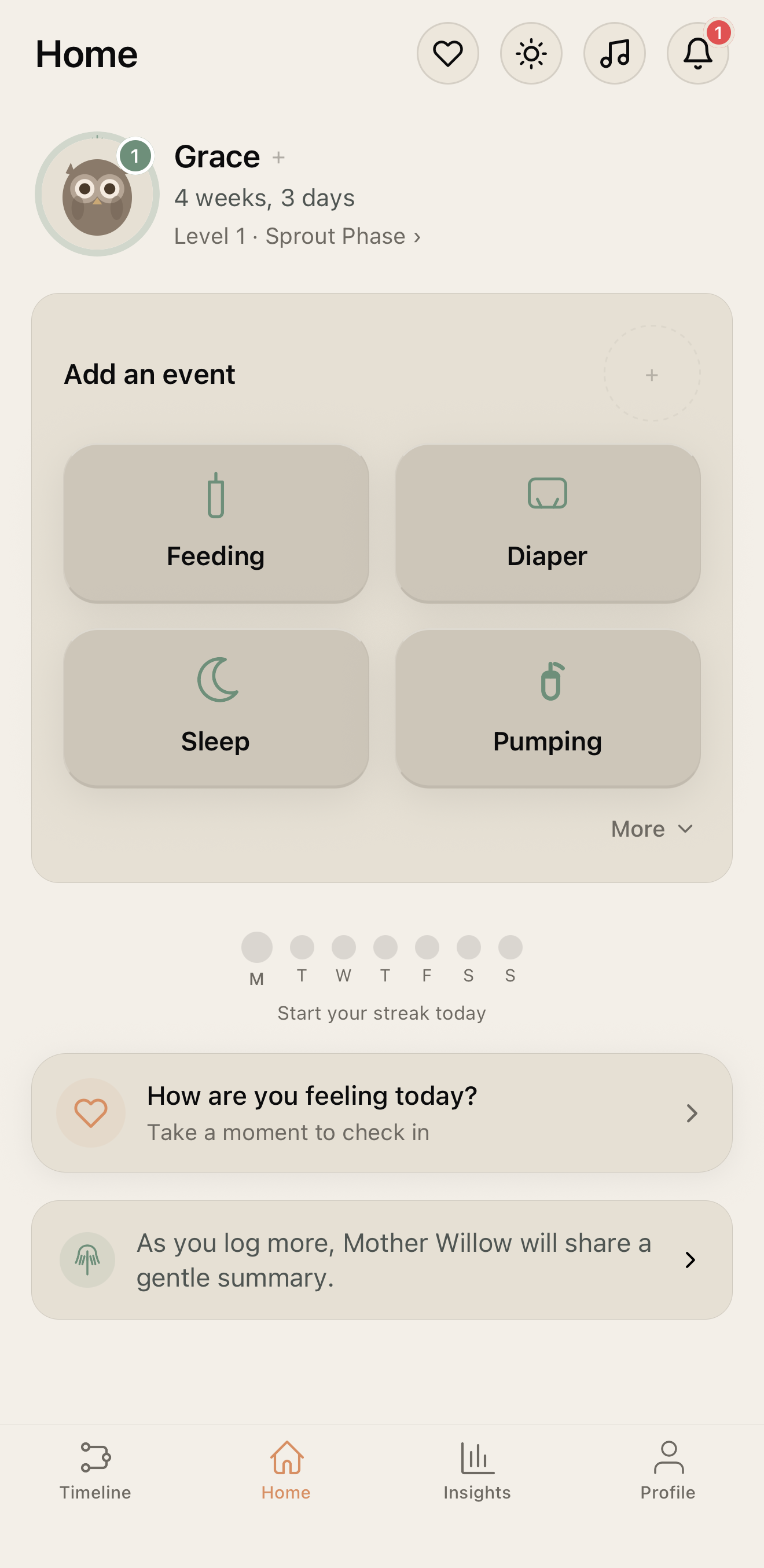Open notifications via the bell icon

point(697,54)
